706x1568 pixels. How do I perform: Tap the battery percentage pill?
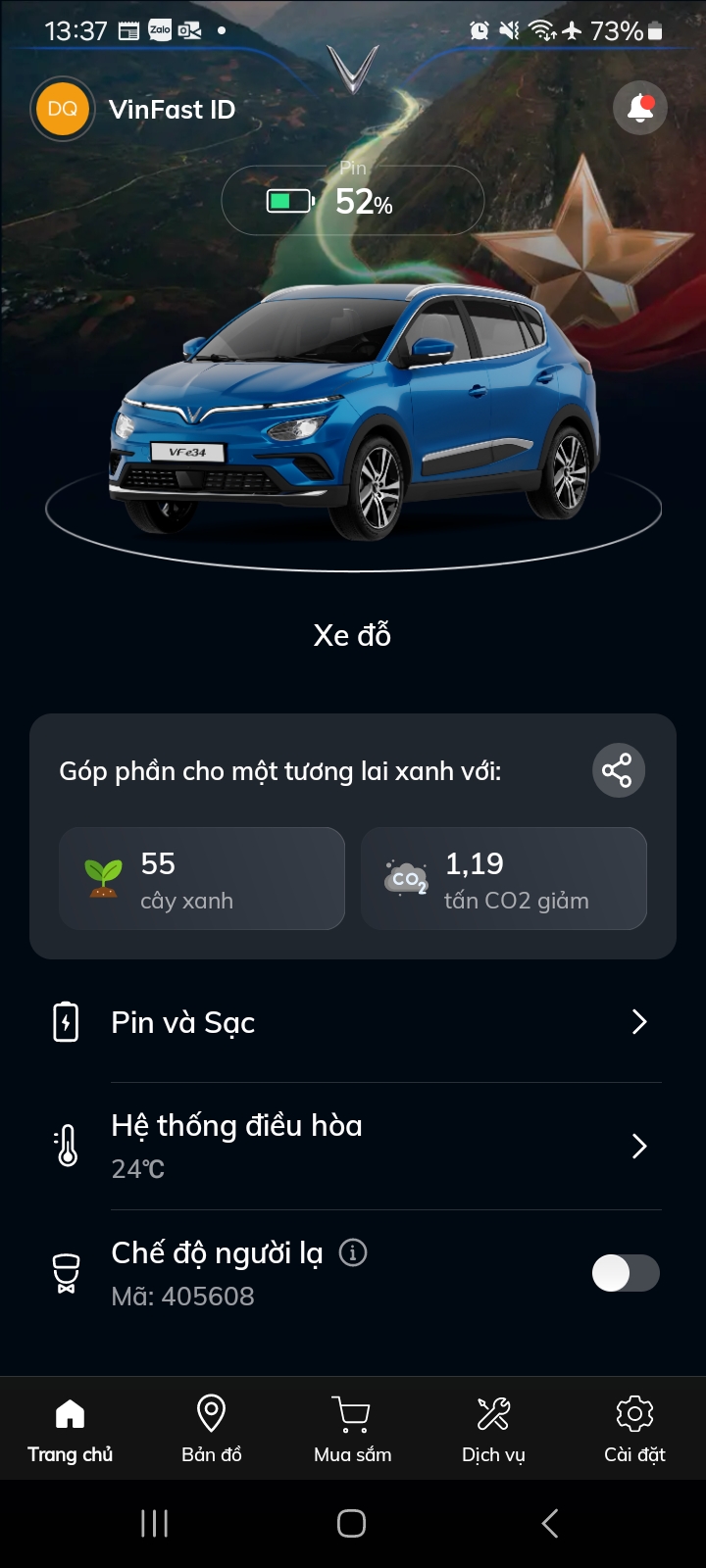(x=353, y=201)
